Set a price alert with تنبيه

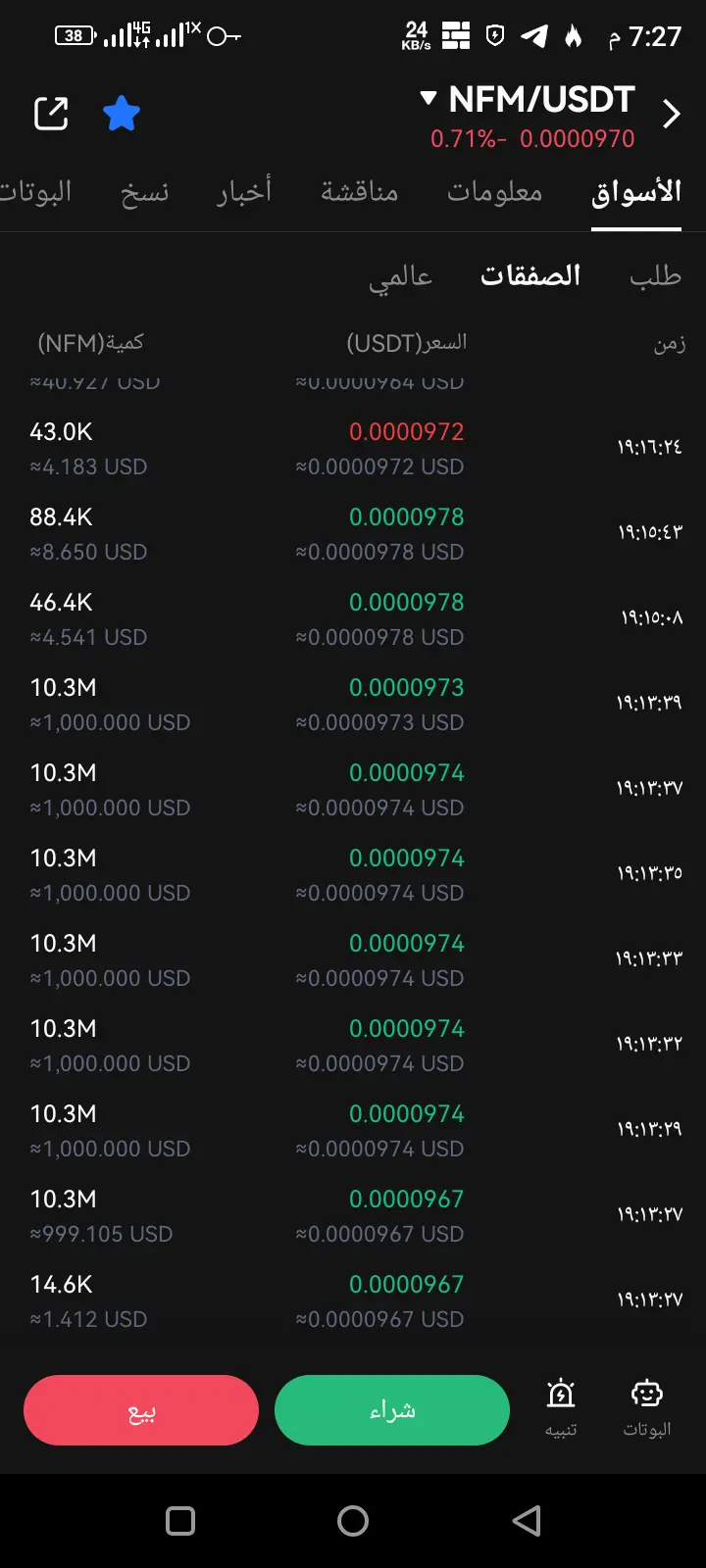(x=561, y=1407)
